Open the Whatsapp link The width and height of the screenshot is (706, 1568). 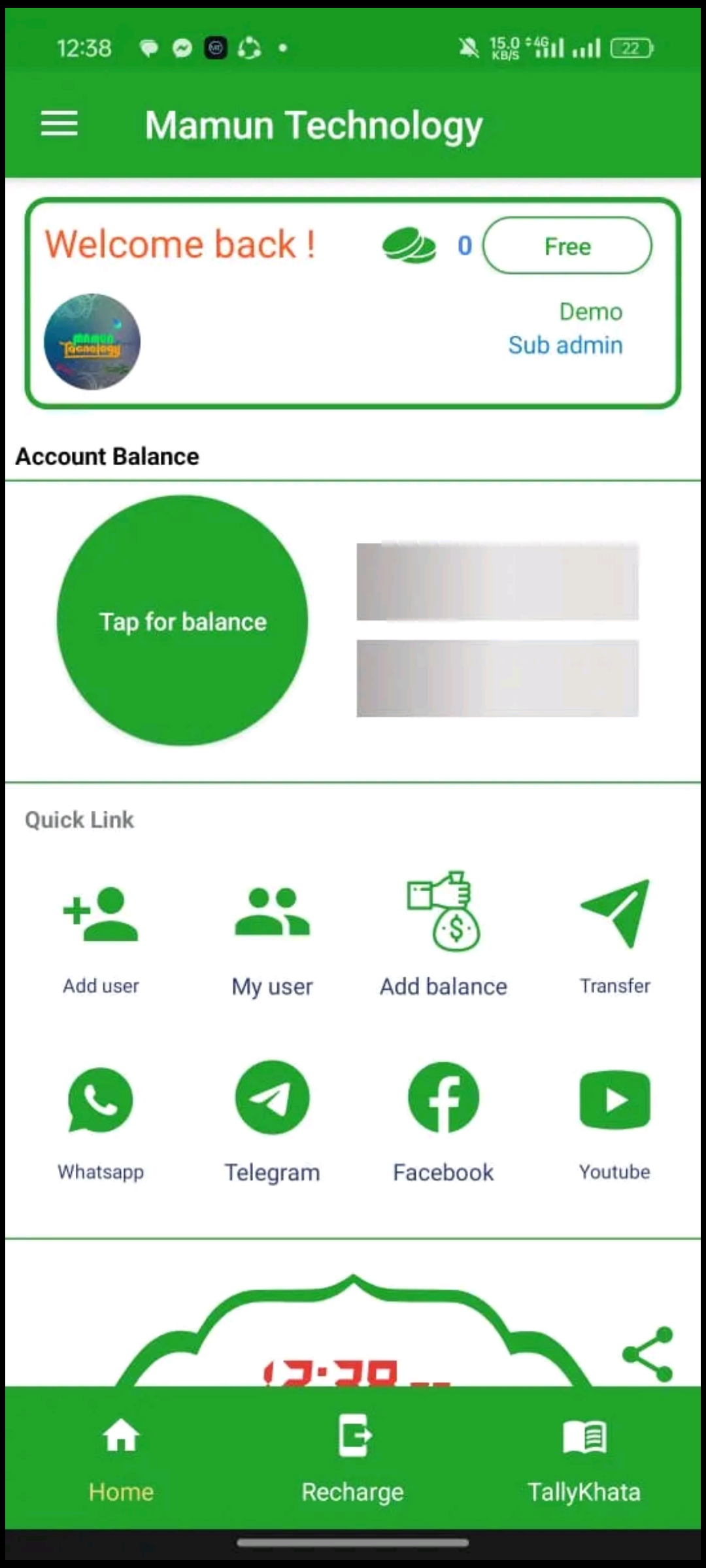[x=101, y=1120]
